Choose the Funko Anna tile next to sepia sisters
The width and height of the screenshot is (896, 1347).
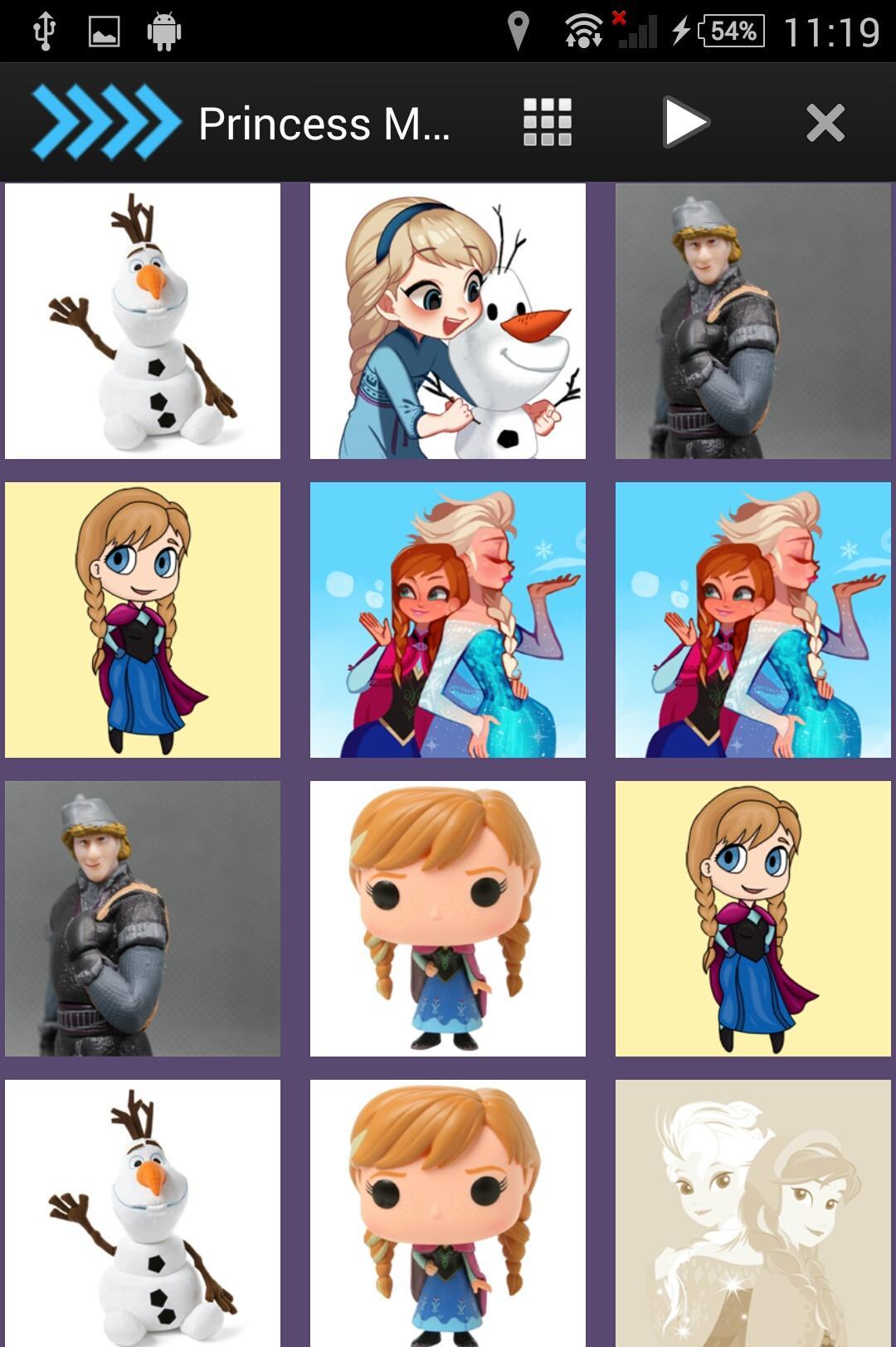[448, 1212]
